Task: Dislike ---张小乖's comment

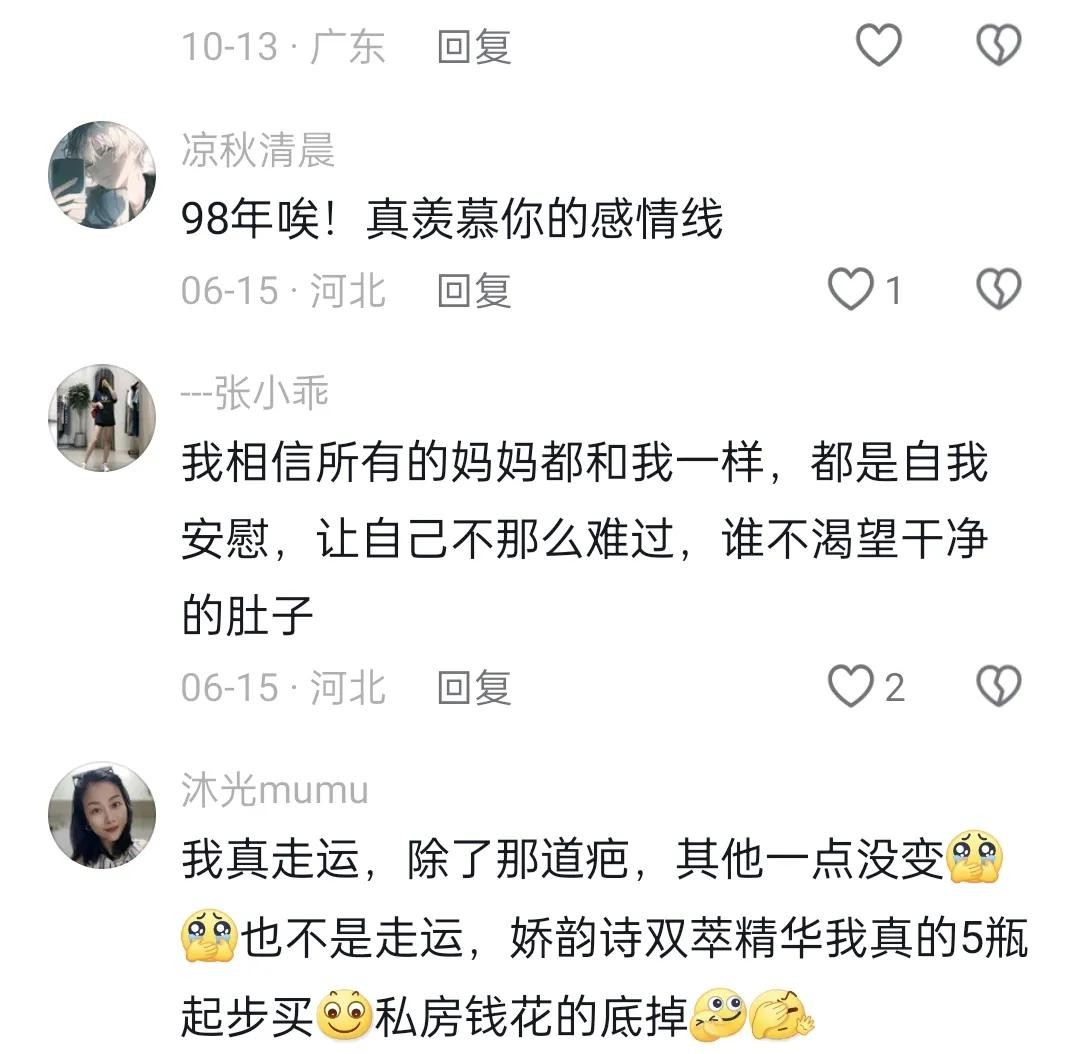Action: tap(998, 687)
